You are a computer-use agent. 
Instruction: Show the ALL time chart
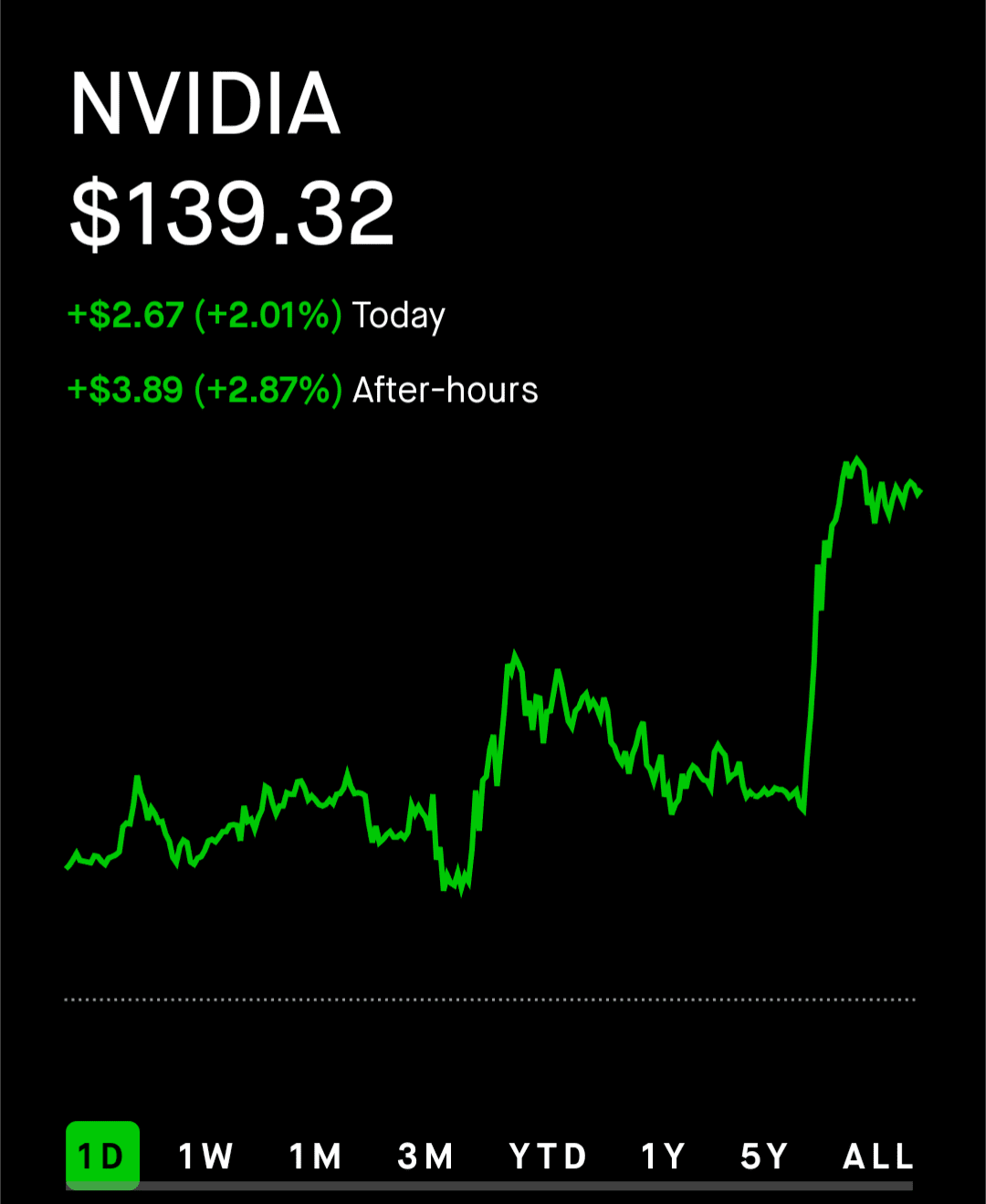tap(877, 1156)
